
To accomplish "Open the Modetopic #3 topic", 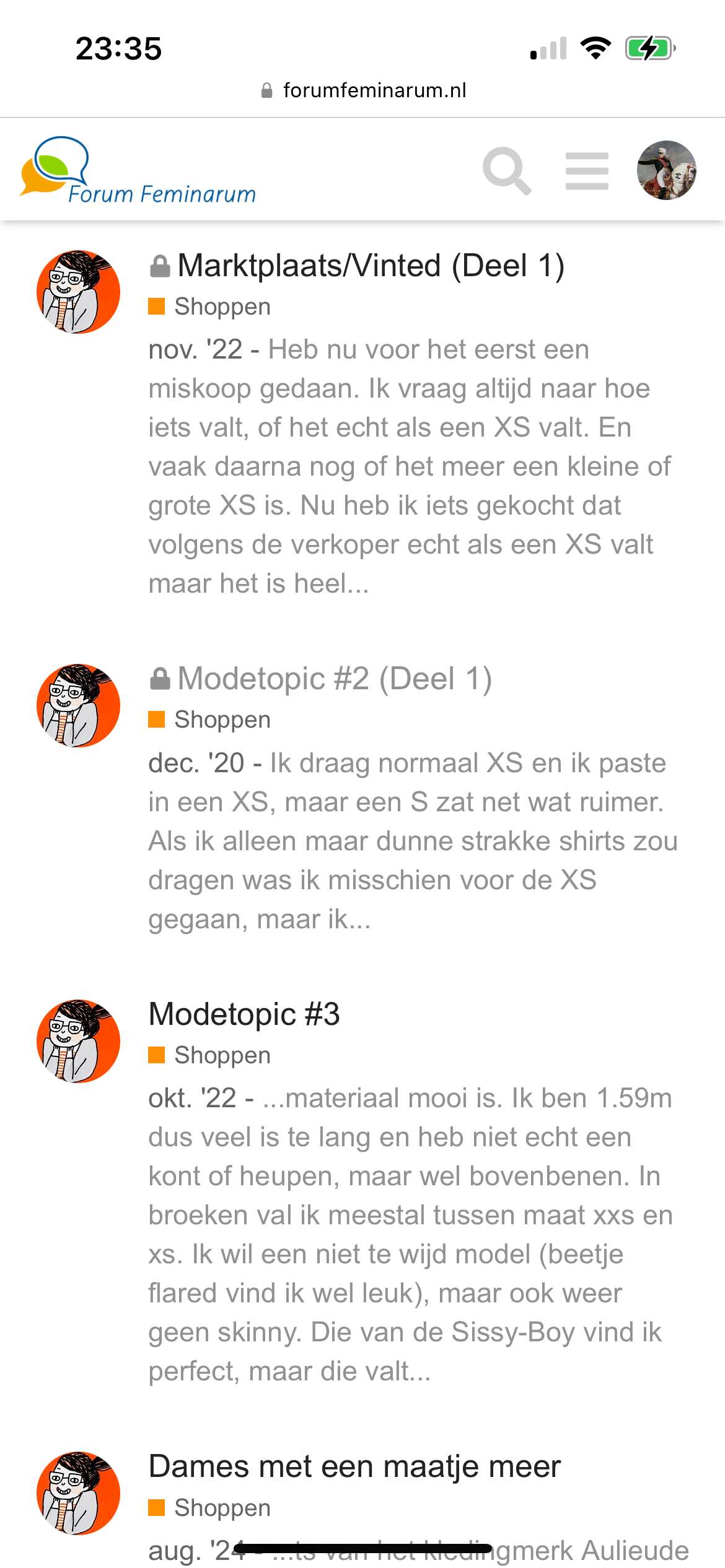I will (x=244, y=1014).
